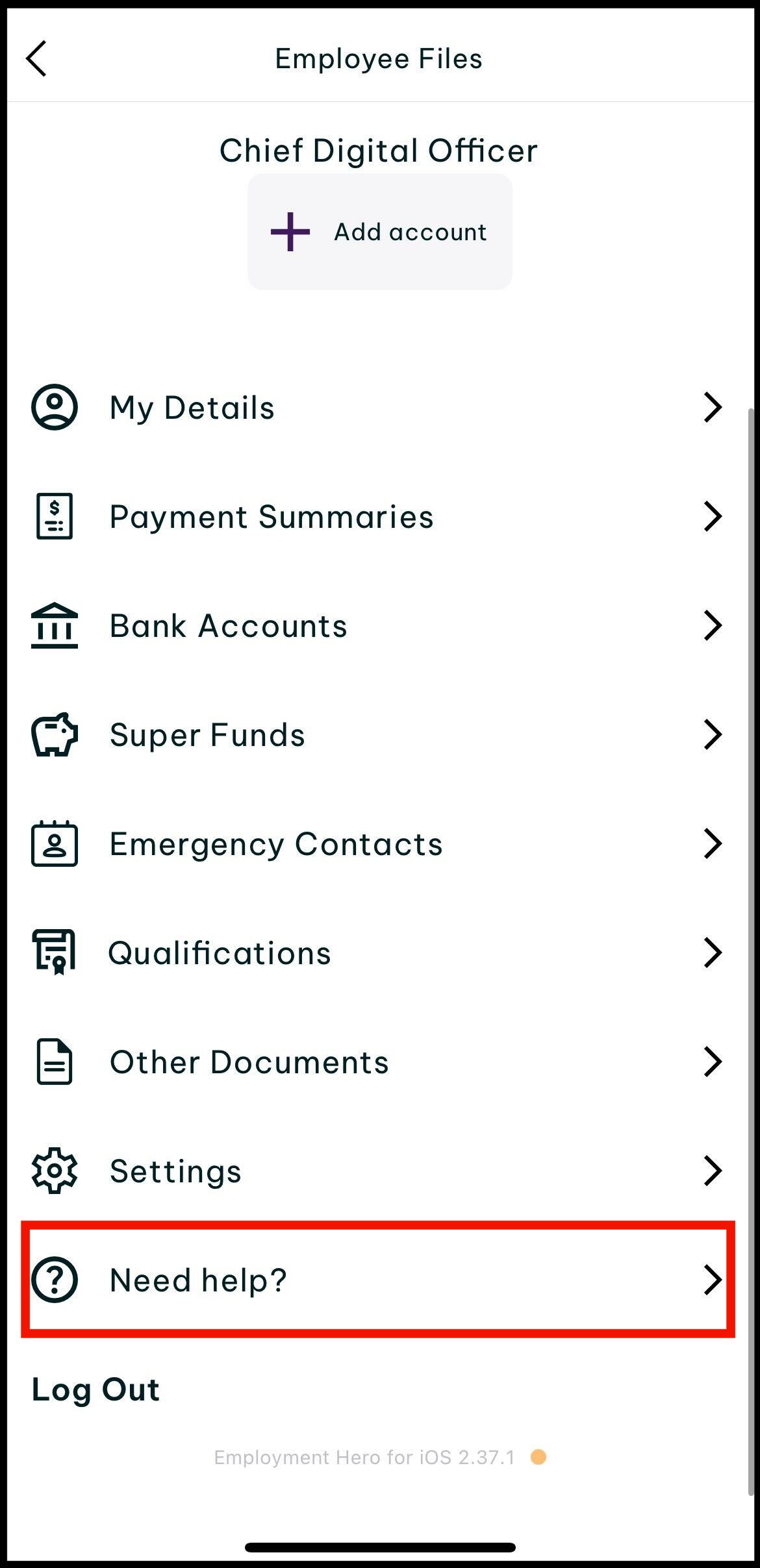Viewport: 760px width, 1568px height.
Task: Open My Details
Action: point(377,408)
